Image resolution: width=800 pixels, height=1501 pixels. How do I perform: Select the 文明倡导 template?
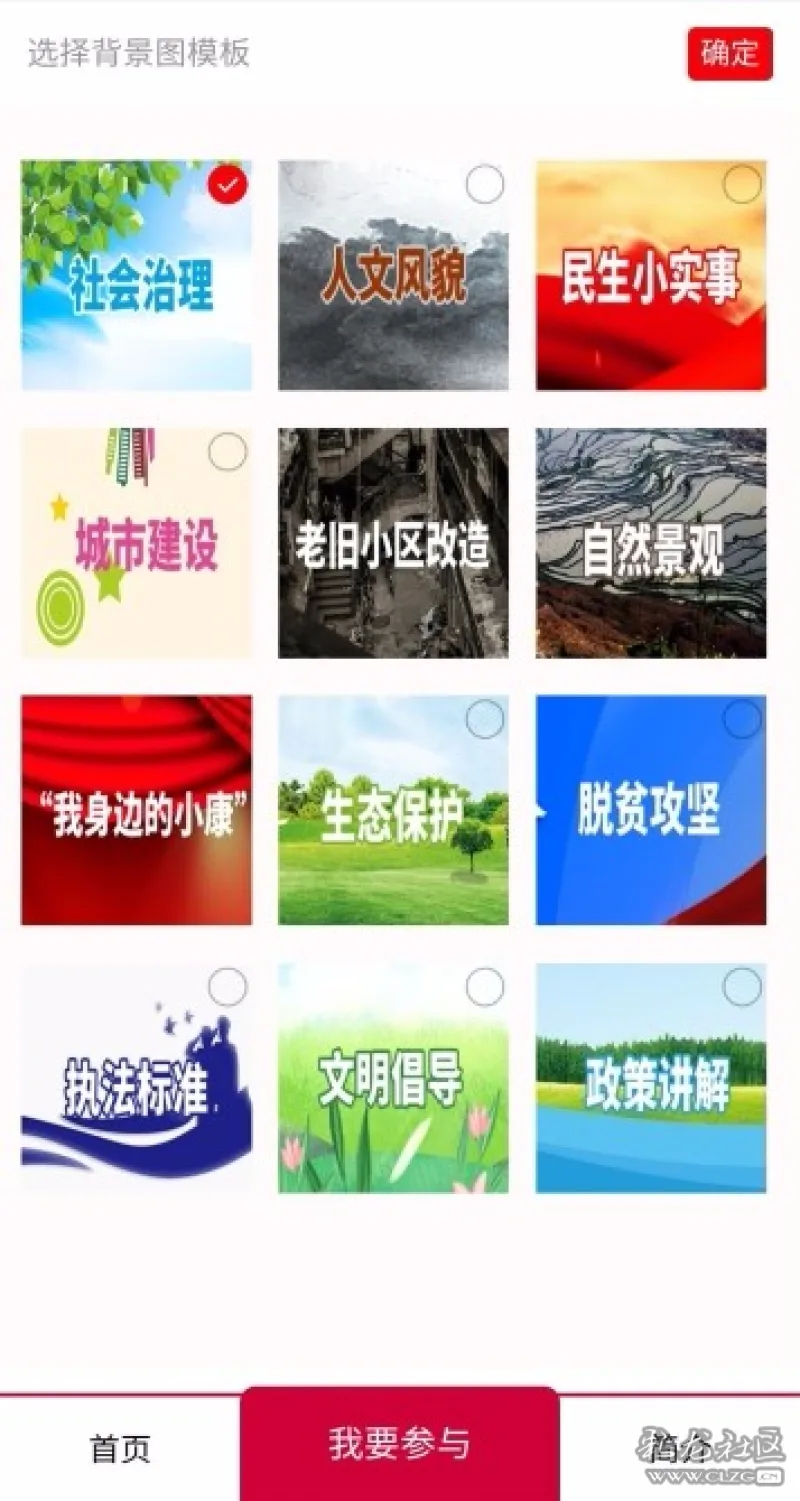(393, 1078)
